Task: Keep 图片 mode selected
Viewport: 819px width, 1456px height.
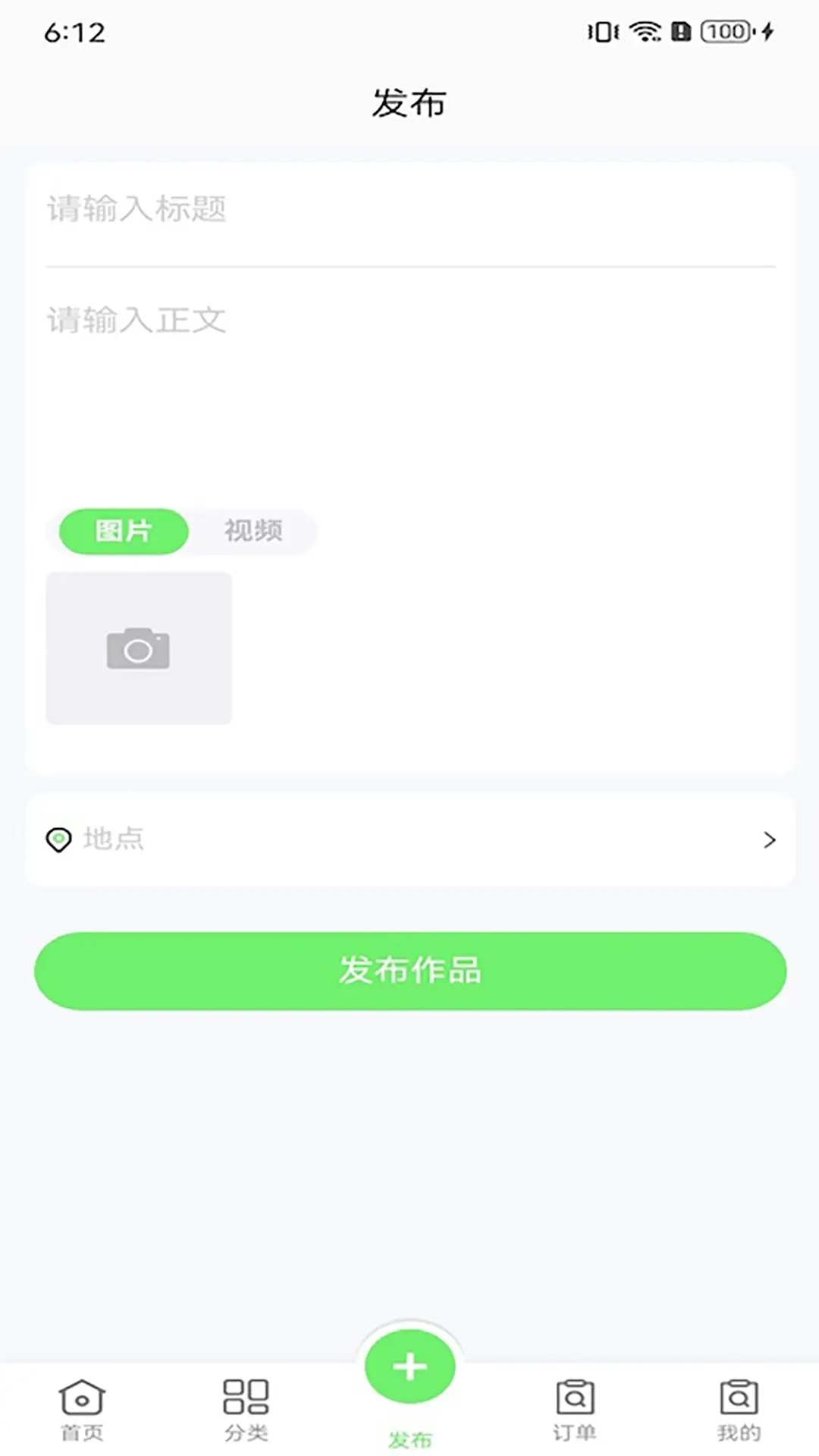Action: [124, 531]
